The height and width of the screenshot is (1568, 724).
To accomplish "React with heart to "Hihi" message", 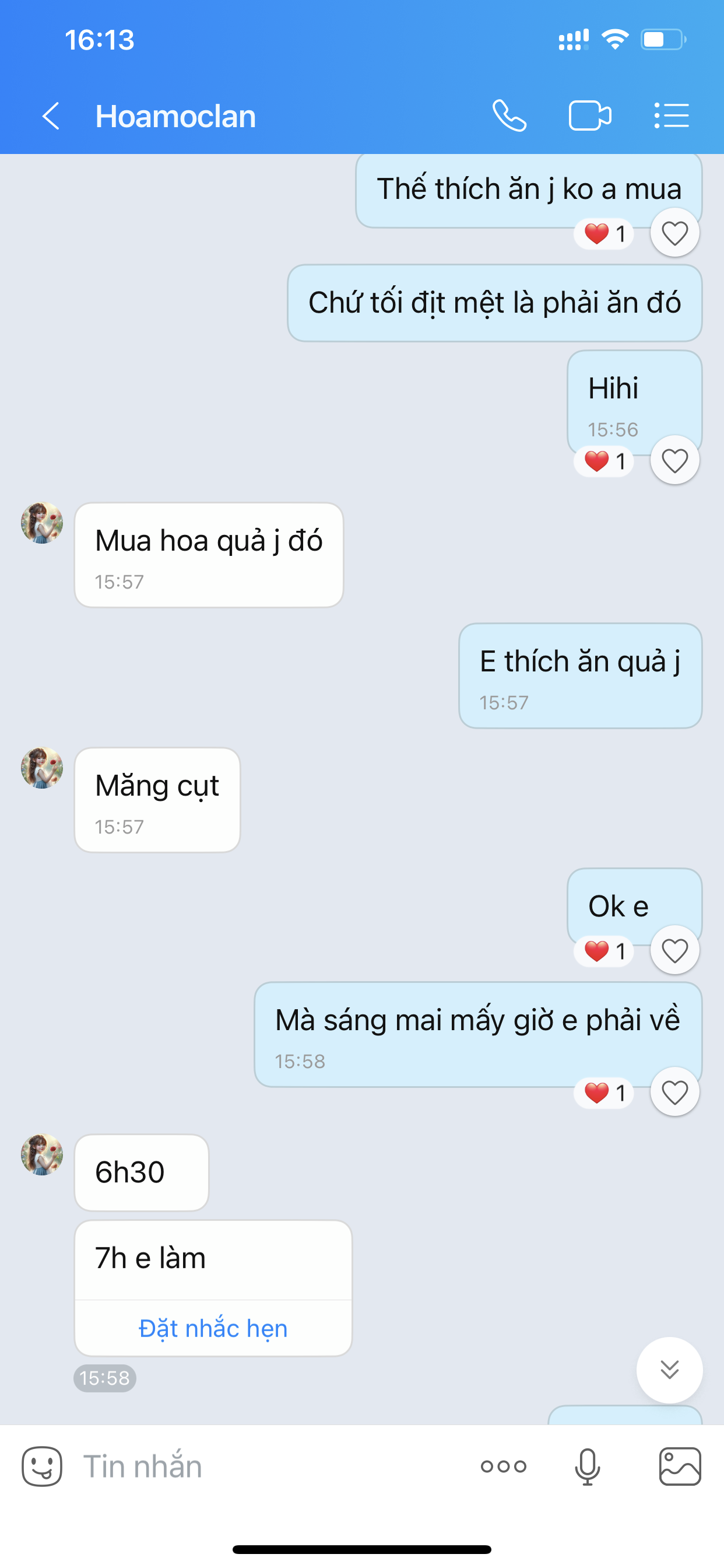I will [x=674, y=461].
